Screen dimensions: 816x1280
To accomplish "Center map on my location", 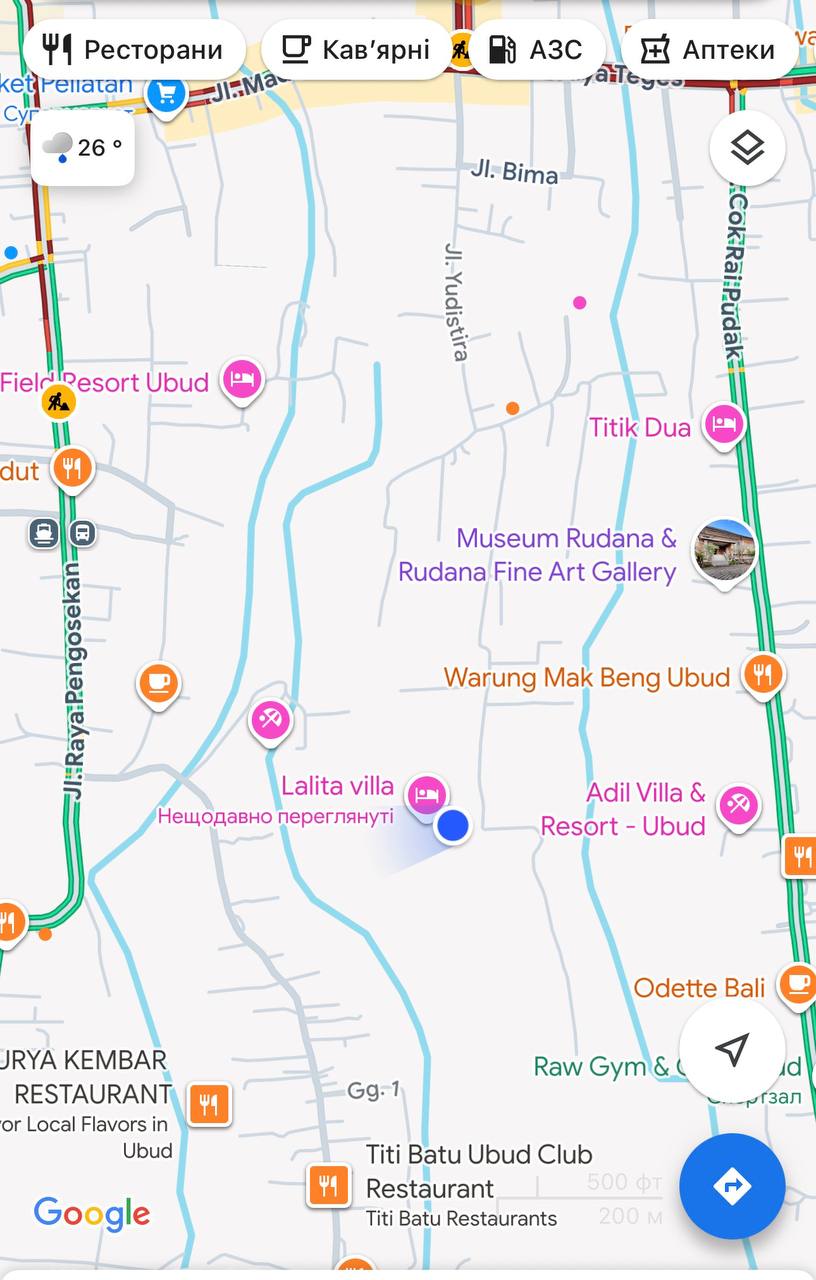I will click(732, 1049).
